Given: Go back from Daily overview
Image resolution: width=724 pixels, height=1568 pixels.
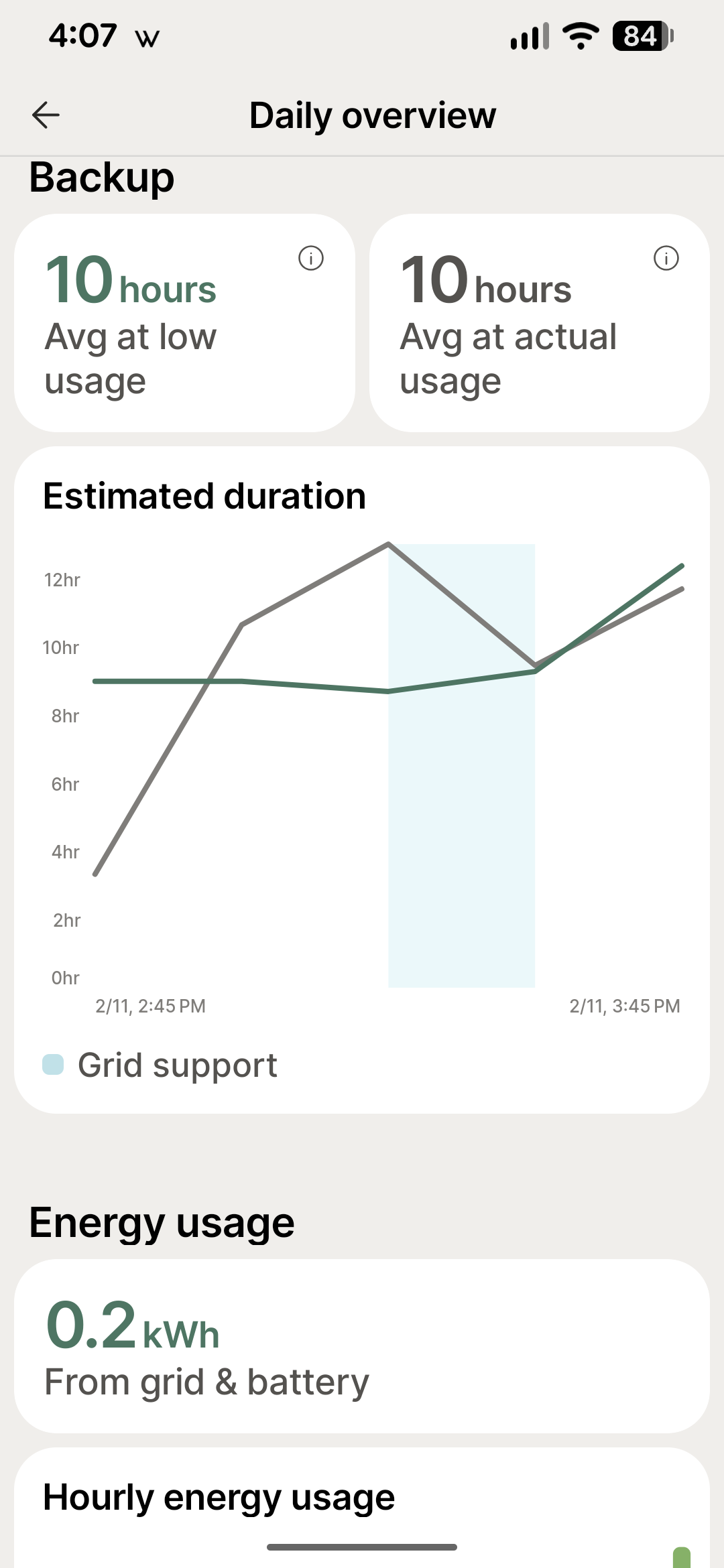Looking at the screenshot, I should (x=46, y=115).
